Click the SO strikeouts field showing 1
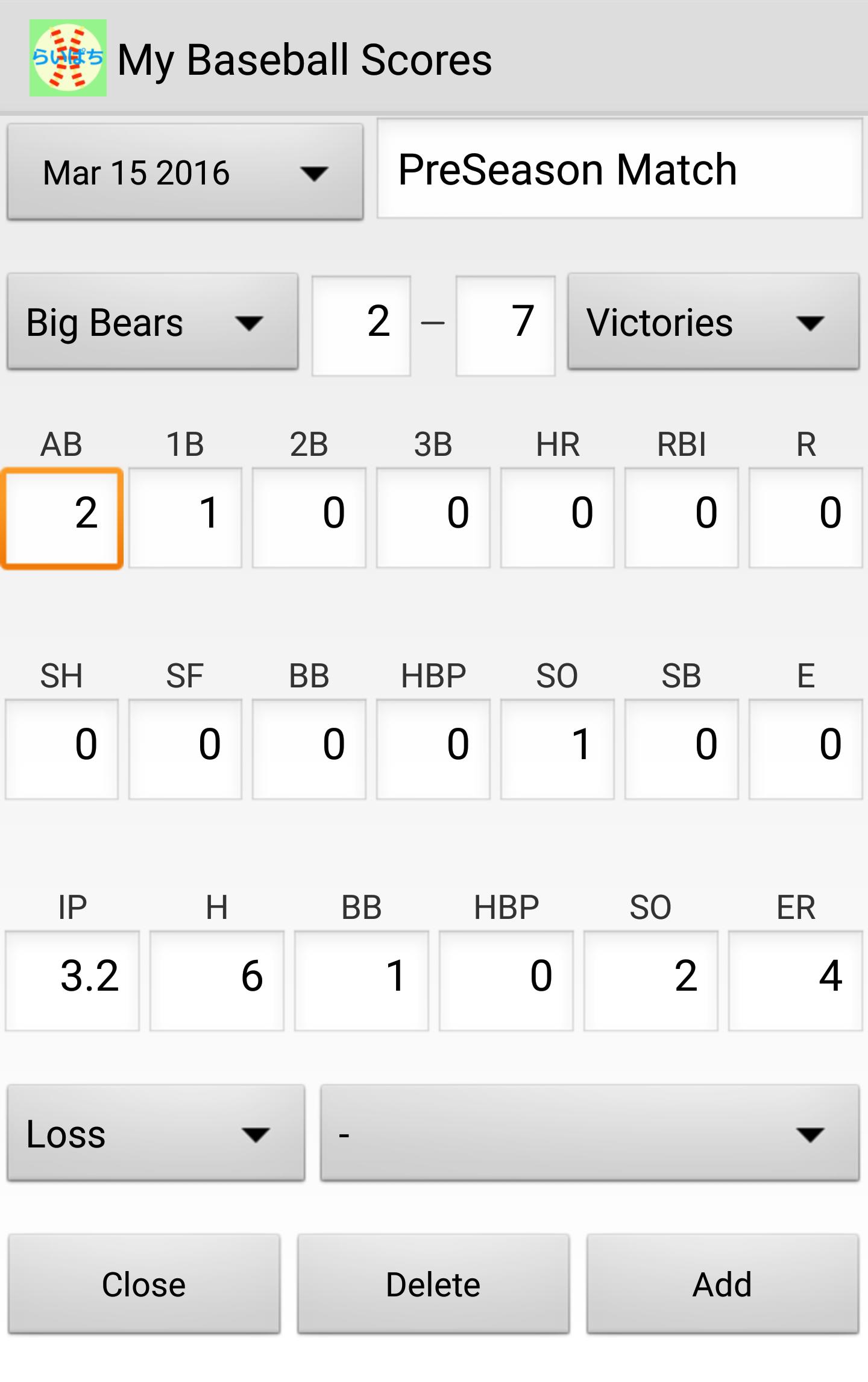Viewport: 868px width, 1382px height. (x=557, y=747)
